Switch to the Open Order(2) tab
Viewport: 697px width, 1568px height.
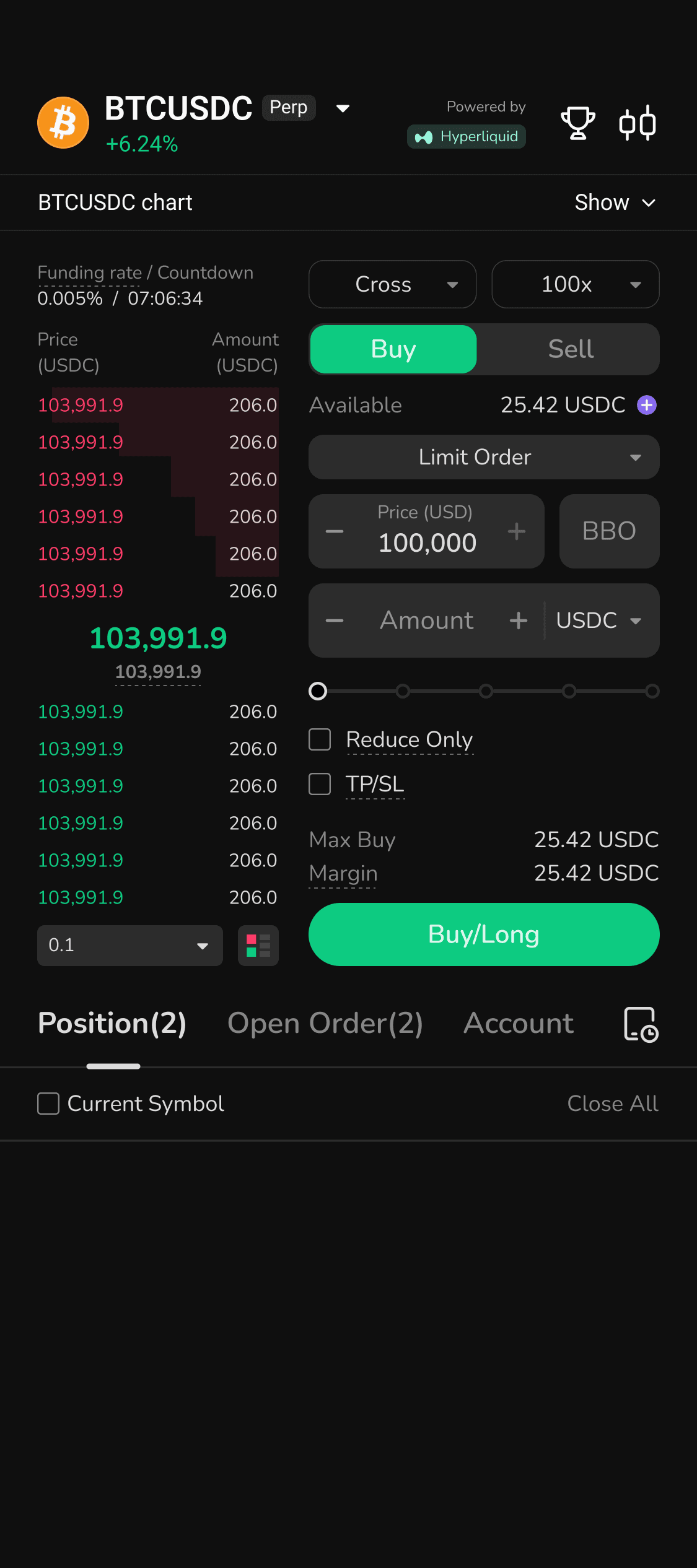pyautogui.click(x=325, y=1023)
